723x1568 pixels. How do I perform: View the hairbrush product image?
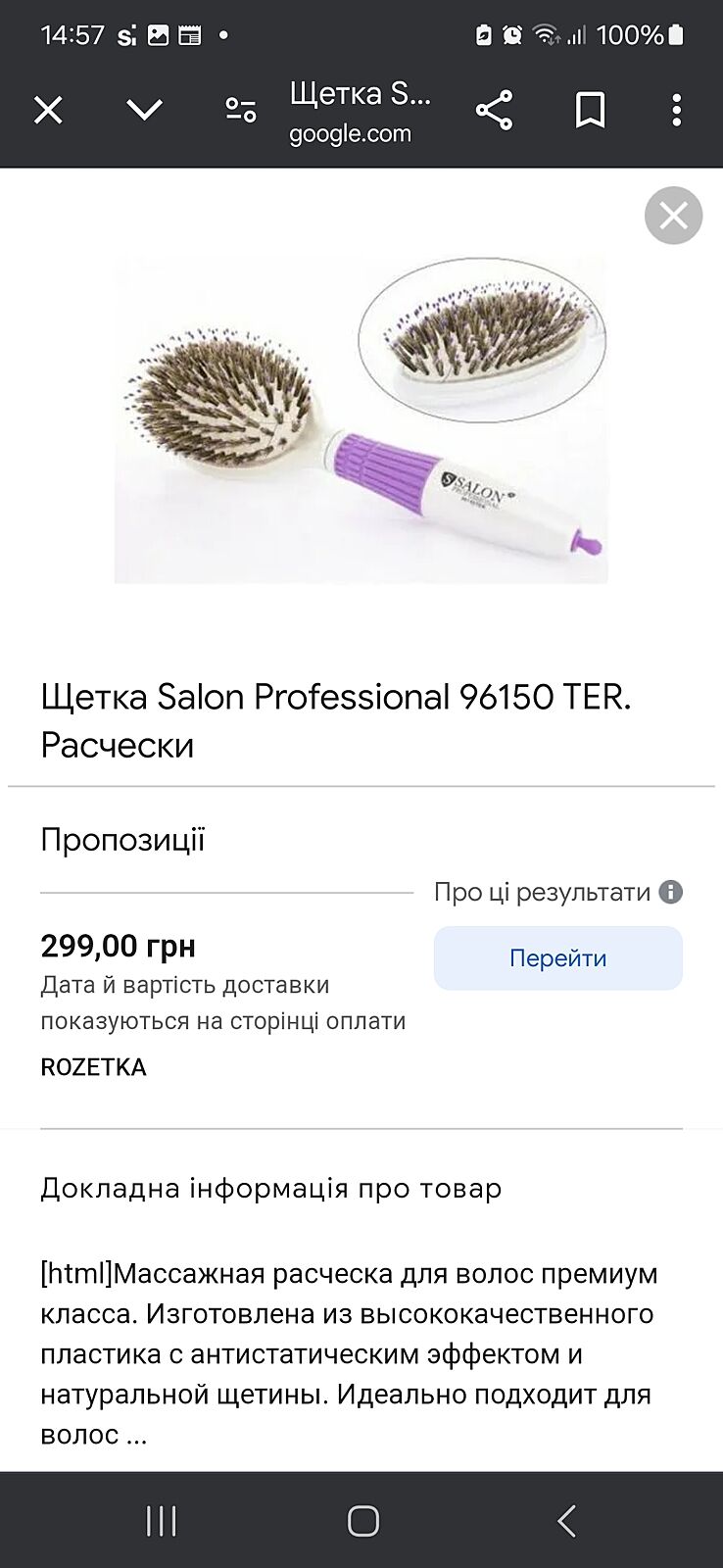pyautogui.click(x=361, y=419)
